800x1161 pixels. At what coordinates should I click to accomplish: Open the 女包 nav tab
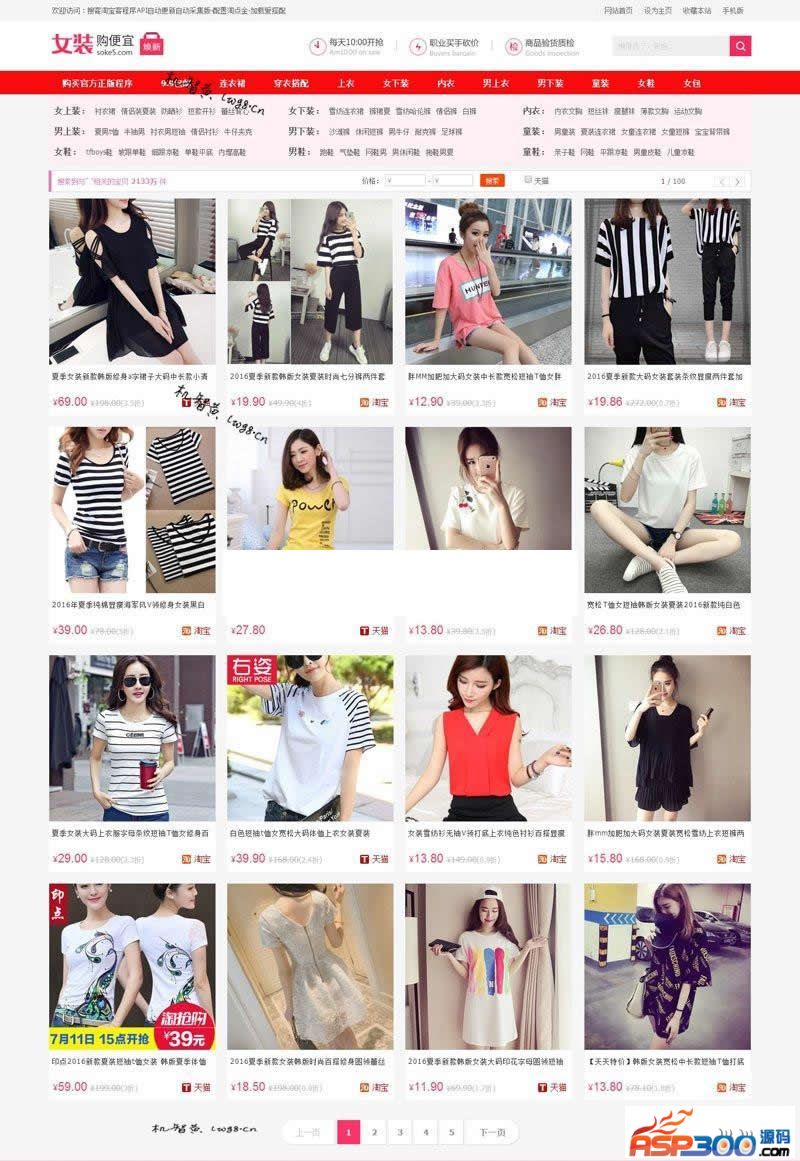[x=692, y=83]
